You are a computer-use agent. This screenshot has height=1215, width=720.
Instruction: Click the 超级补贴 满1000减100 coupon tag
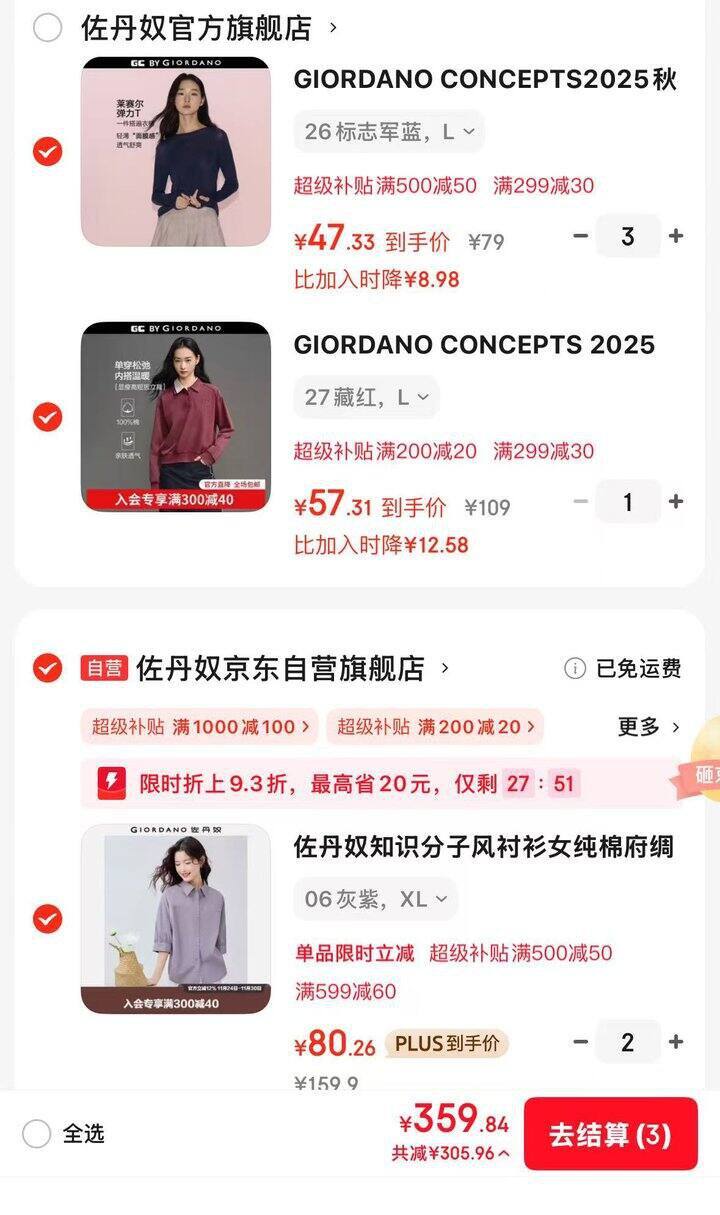tap(199, 729)
